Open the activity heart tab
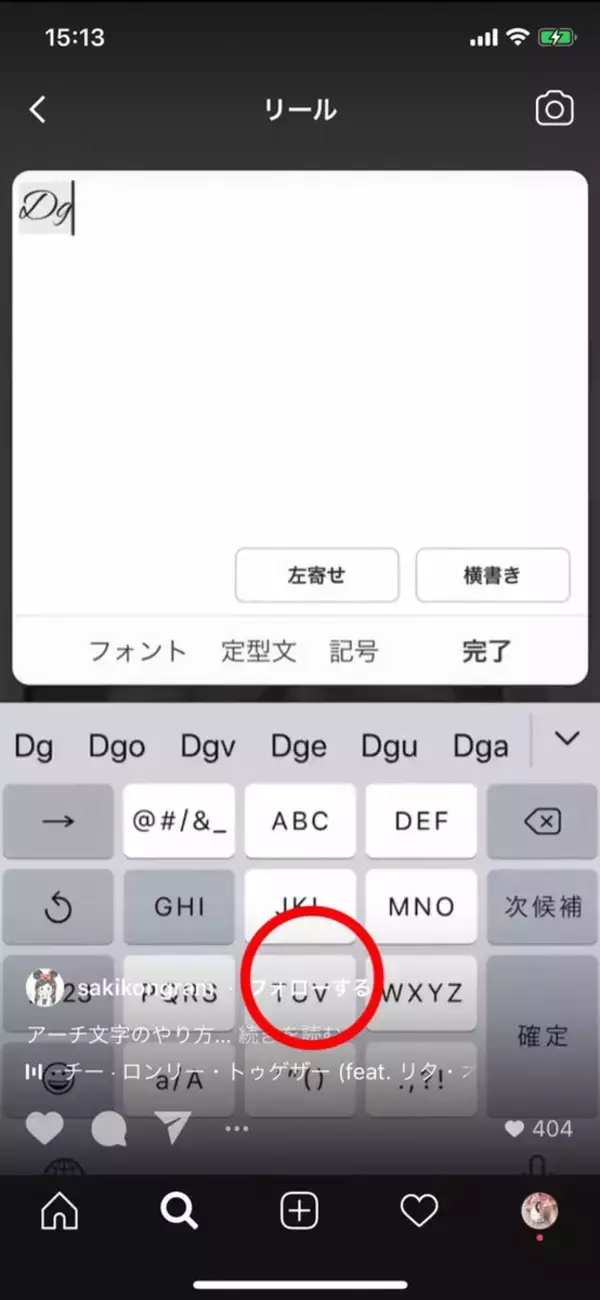Screen dimensions: 600x1300 [x=419, y=1212]
